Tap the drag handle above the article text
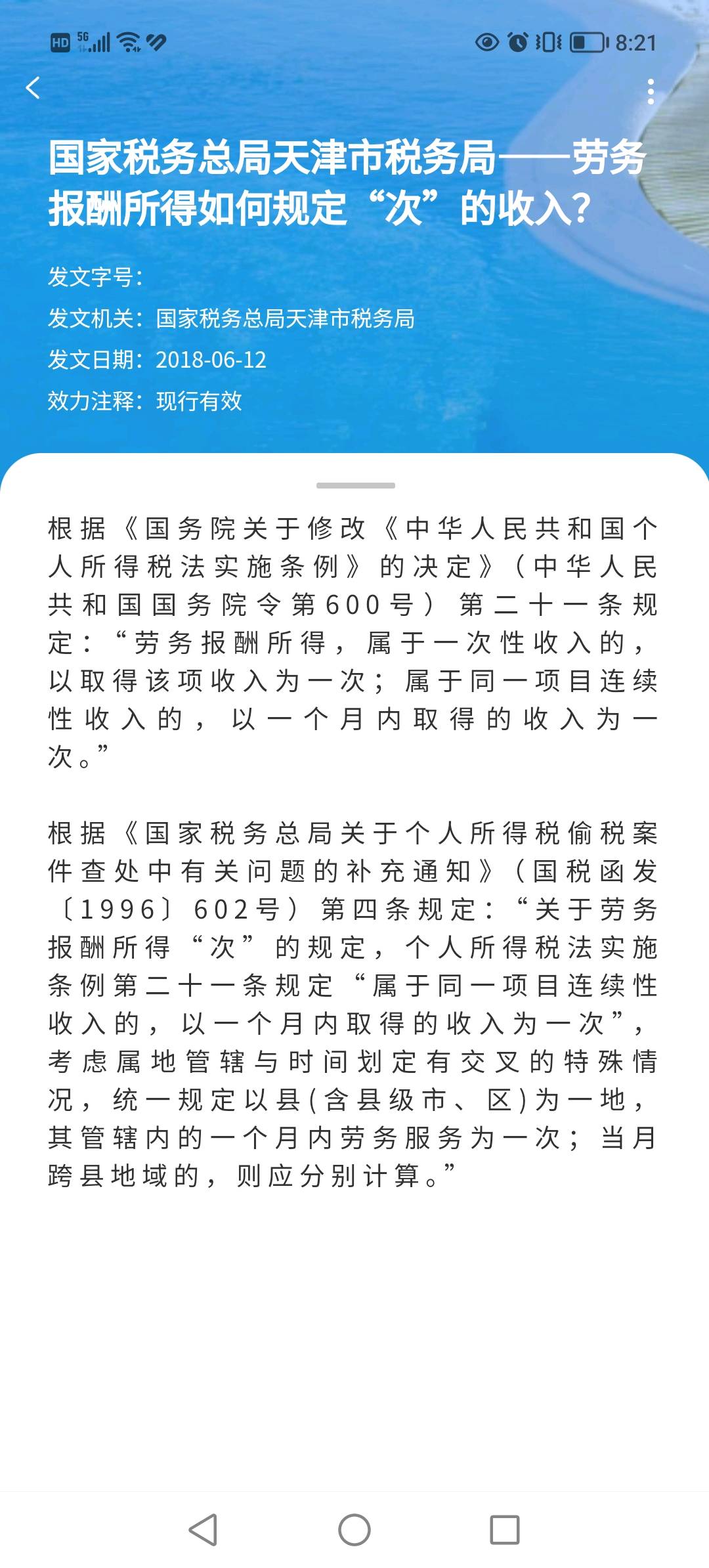 355,485
